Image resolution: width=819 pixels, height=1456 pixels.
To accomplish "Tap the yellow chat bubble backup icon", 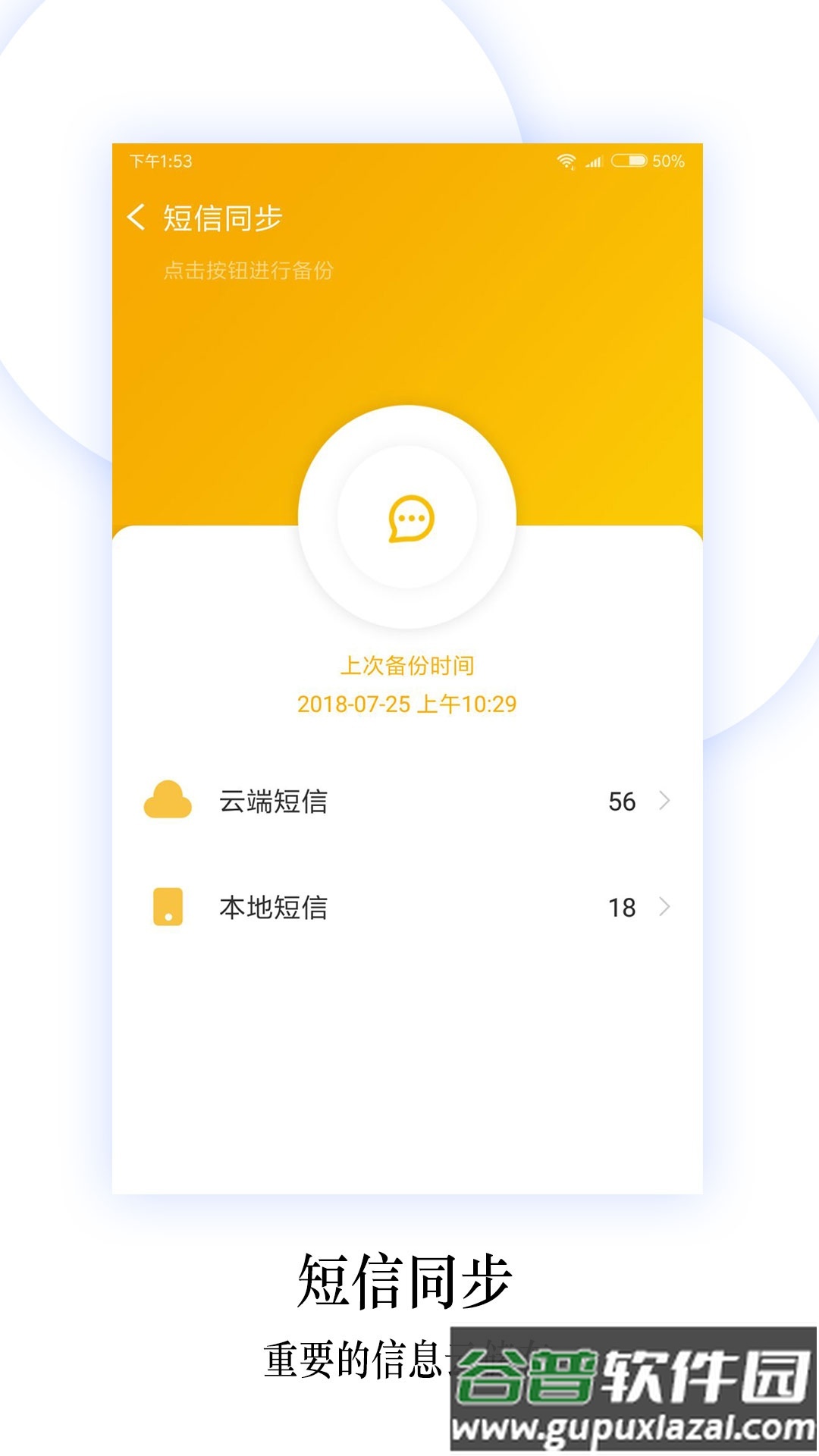I will [409, 516].
